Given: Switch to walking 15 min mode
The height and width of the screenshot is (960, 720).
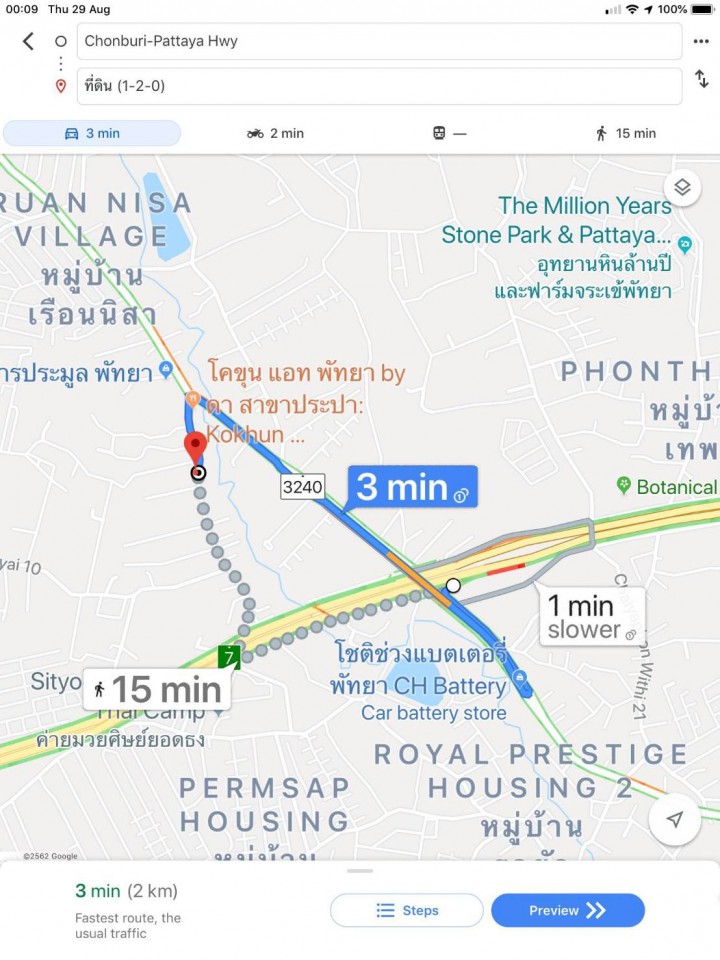Looking at the screenshot, I should coord(626,133).
